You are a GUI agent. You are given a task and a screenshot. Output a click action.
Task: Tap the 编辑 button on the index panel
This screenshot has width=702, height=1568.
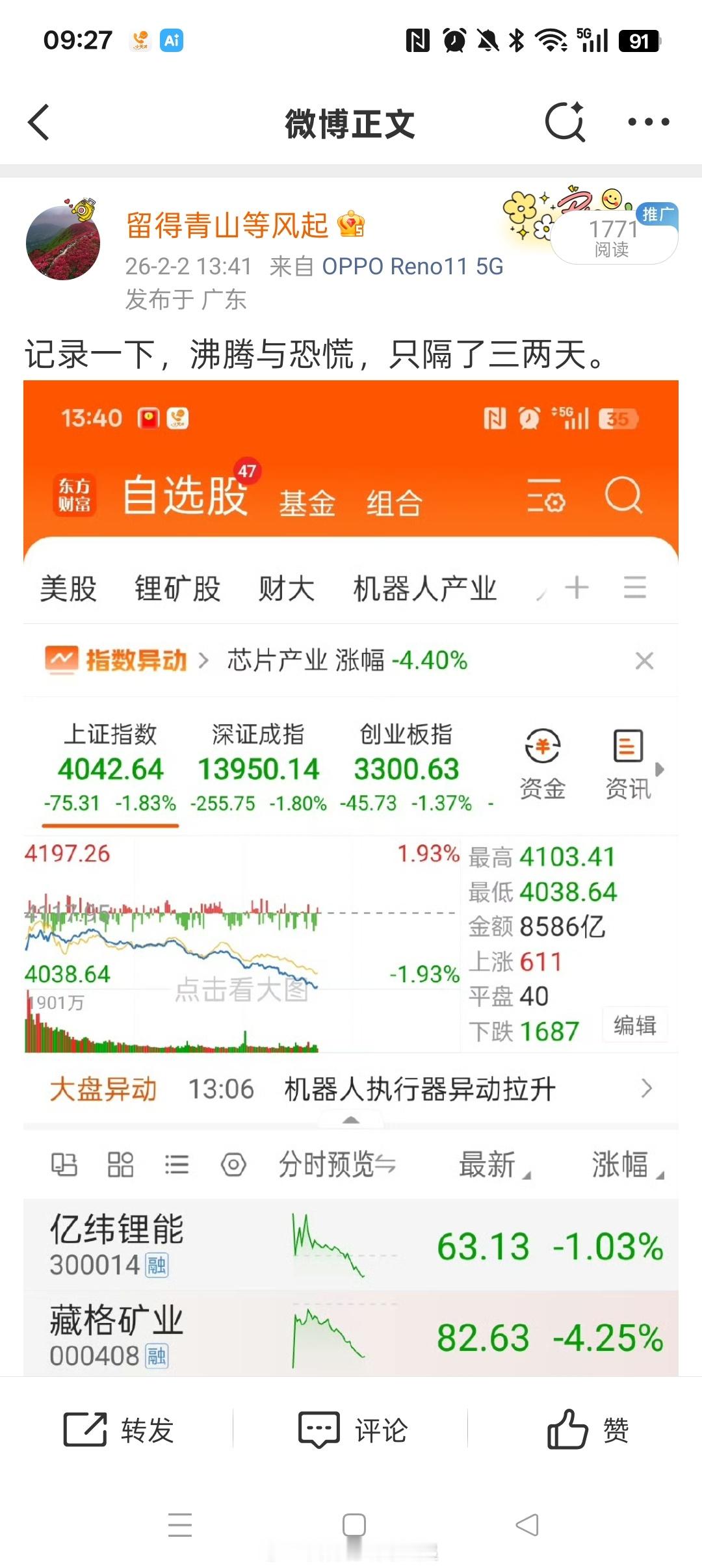point(636,1023)
